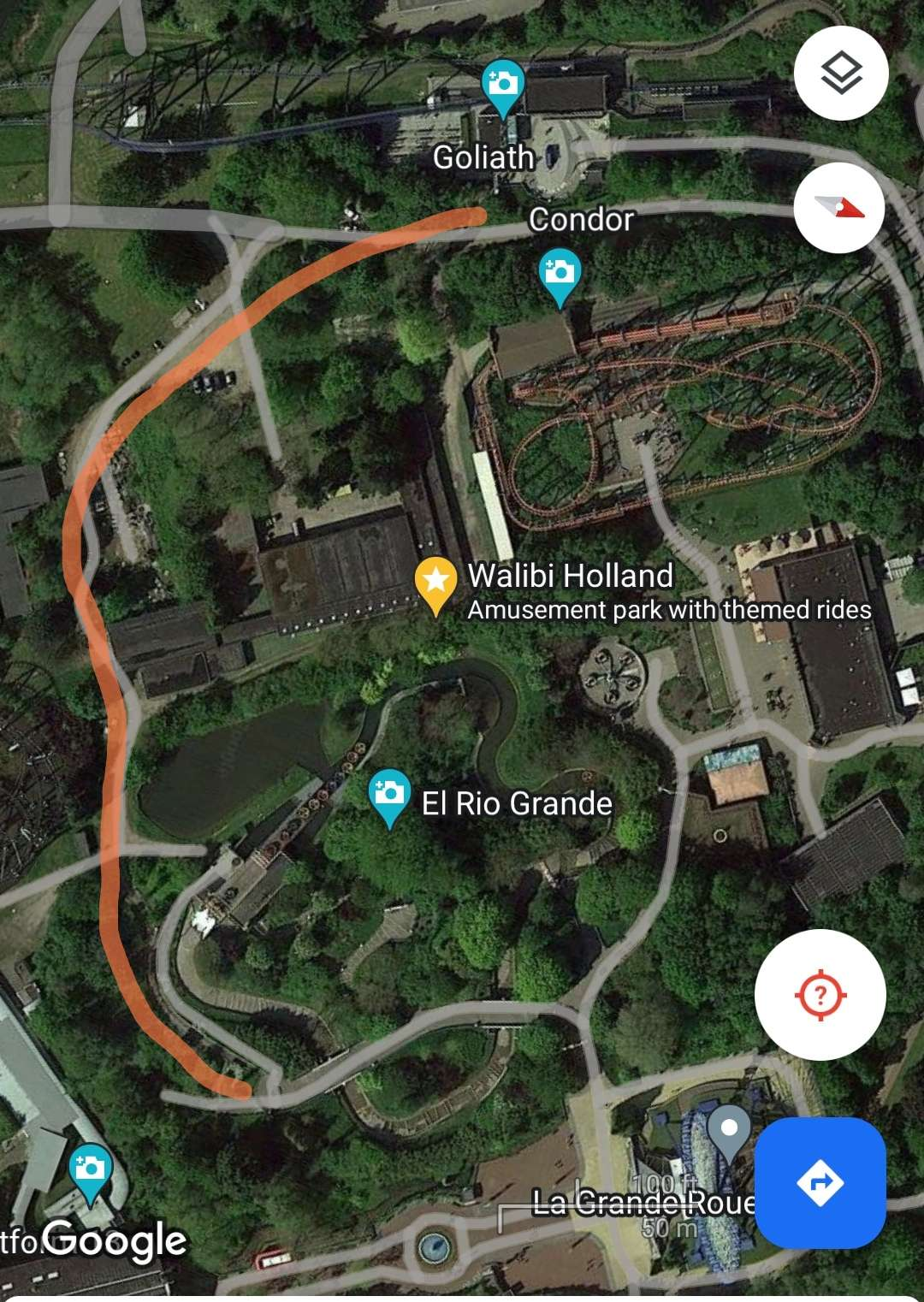
Task: Open the Walibi Holland starred place pin
Action: [435, 583]
